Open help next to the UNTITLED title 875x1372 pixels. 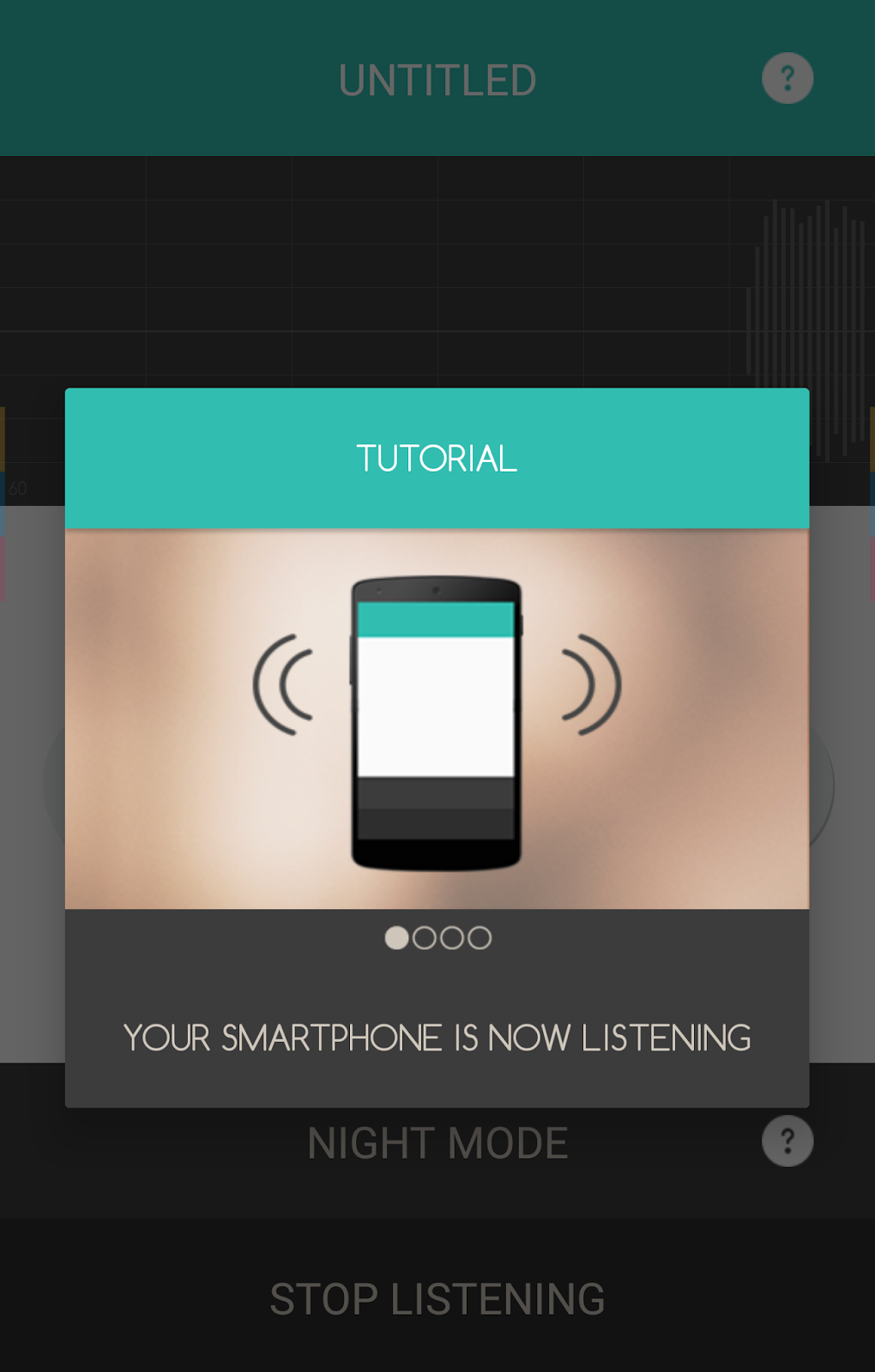click(787, 79)
